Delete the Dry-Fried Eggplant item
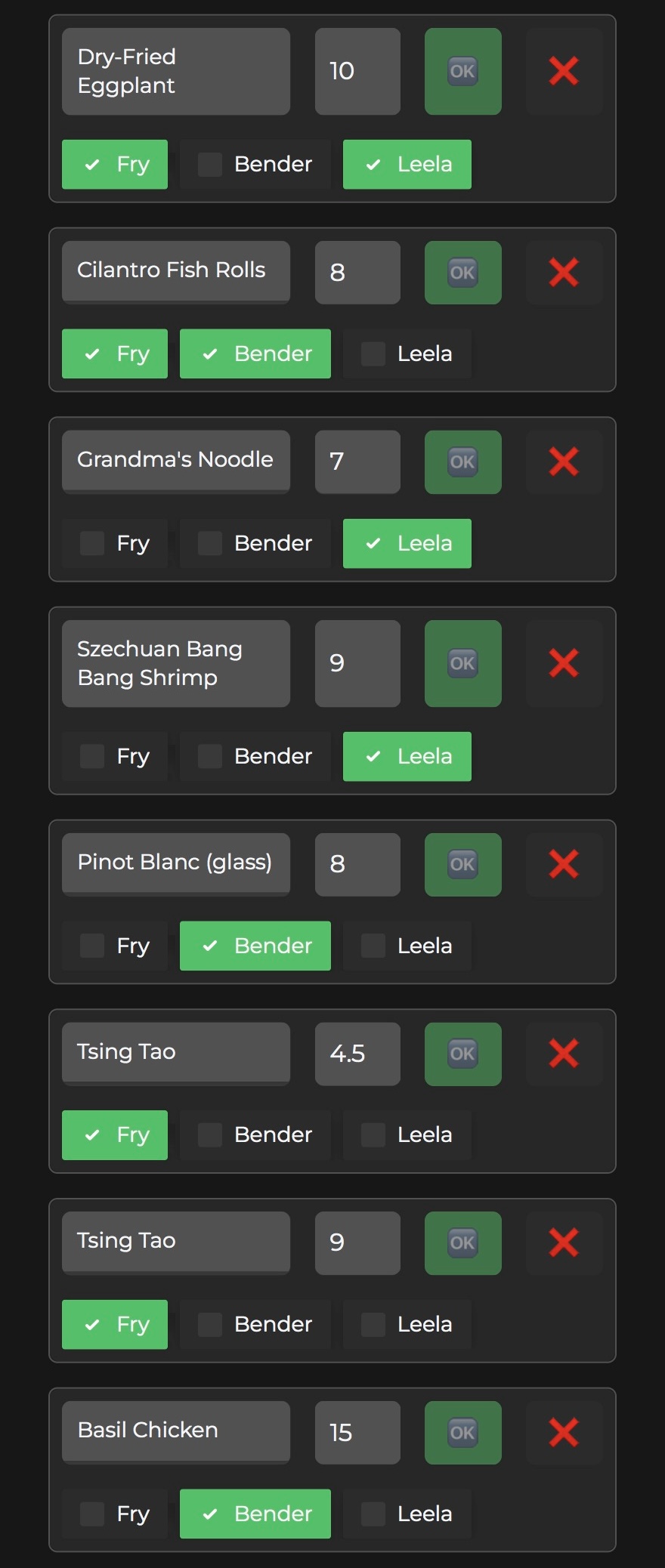Image resolution: width=665 pixels, height=1568 pixels. (x=564, y=71)
